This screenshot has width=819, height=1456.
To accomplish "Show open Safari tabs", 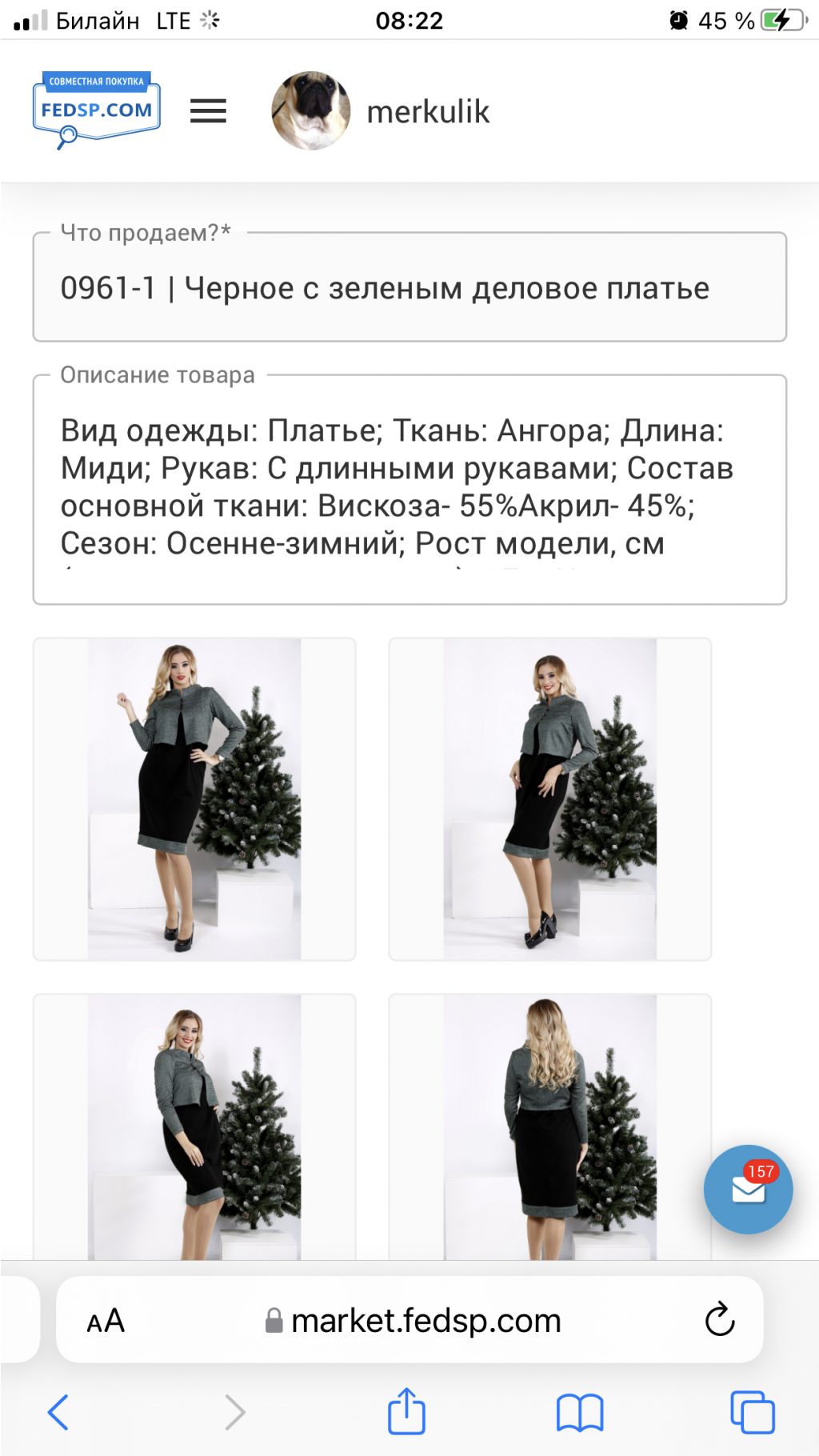I will point(752,1412).
